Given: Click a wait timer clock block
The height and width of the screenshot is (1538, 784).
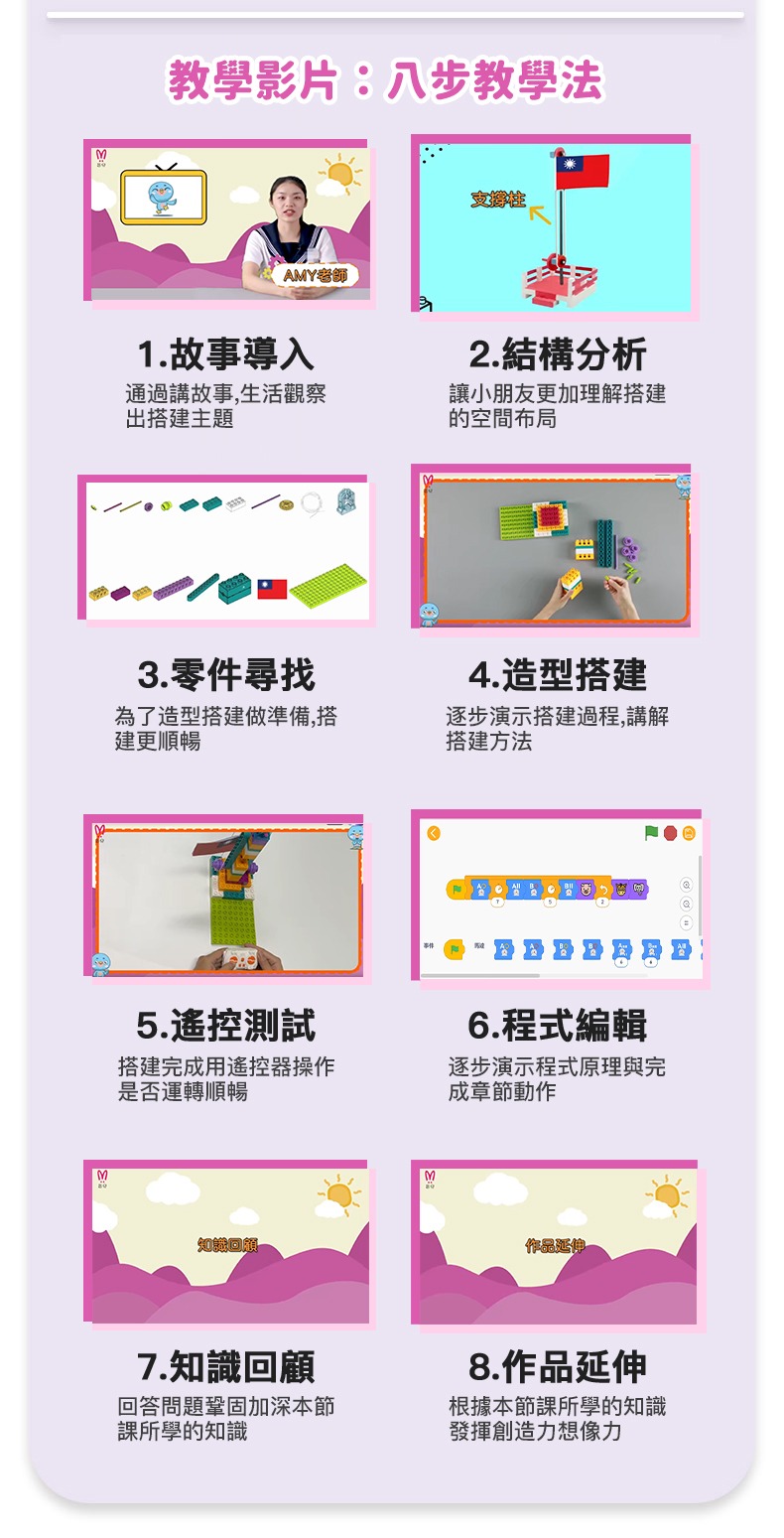Looking at the screenshot, I should (x=498, y=889).
